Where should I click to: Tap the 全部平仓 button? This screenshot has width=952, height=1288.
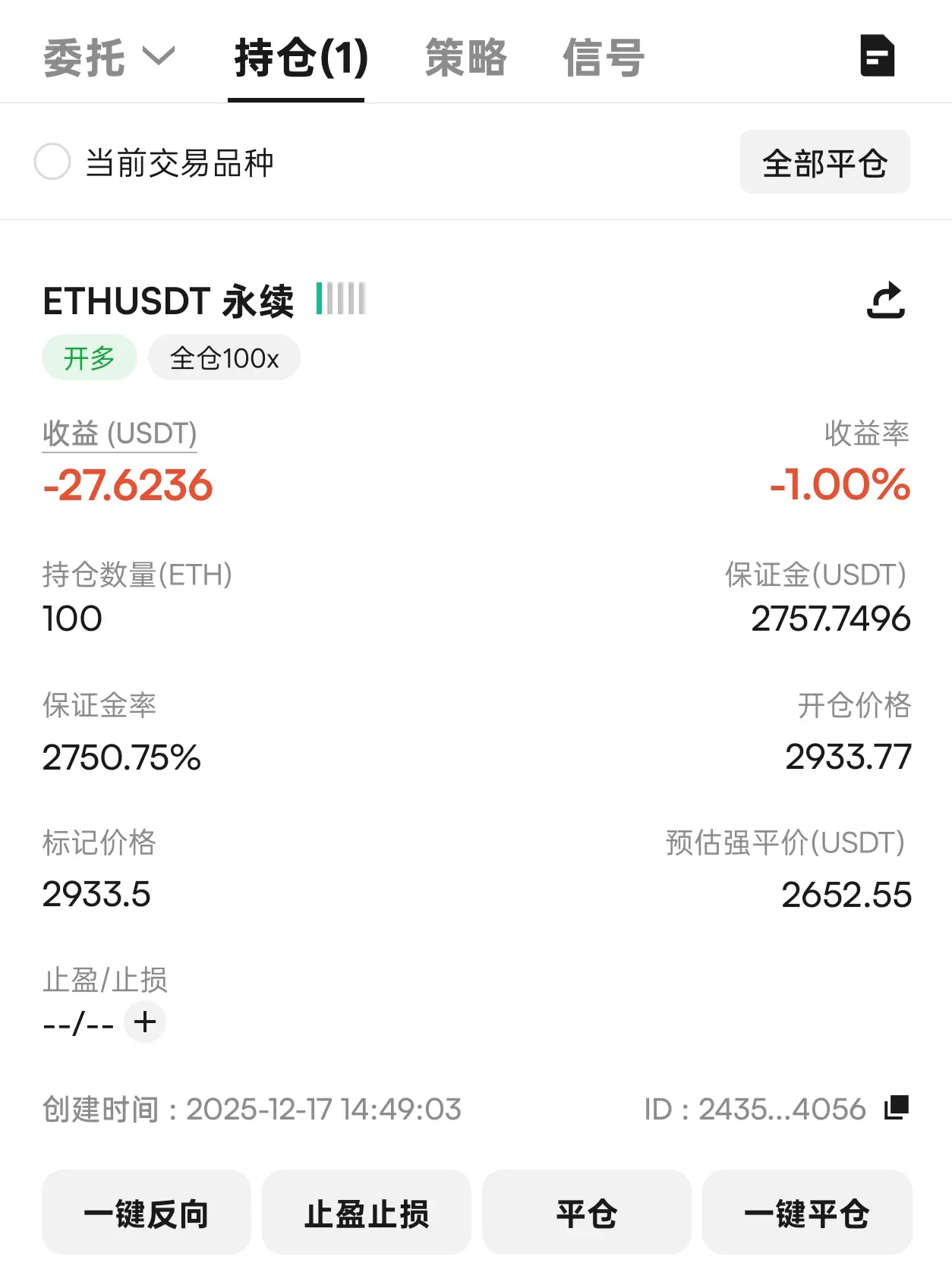point(824,162)
